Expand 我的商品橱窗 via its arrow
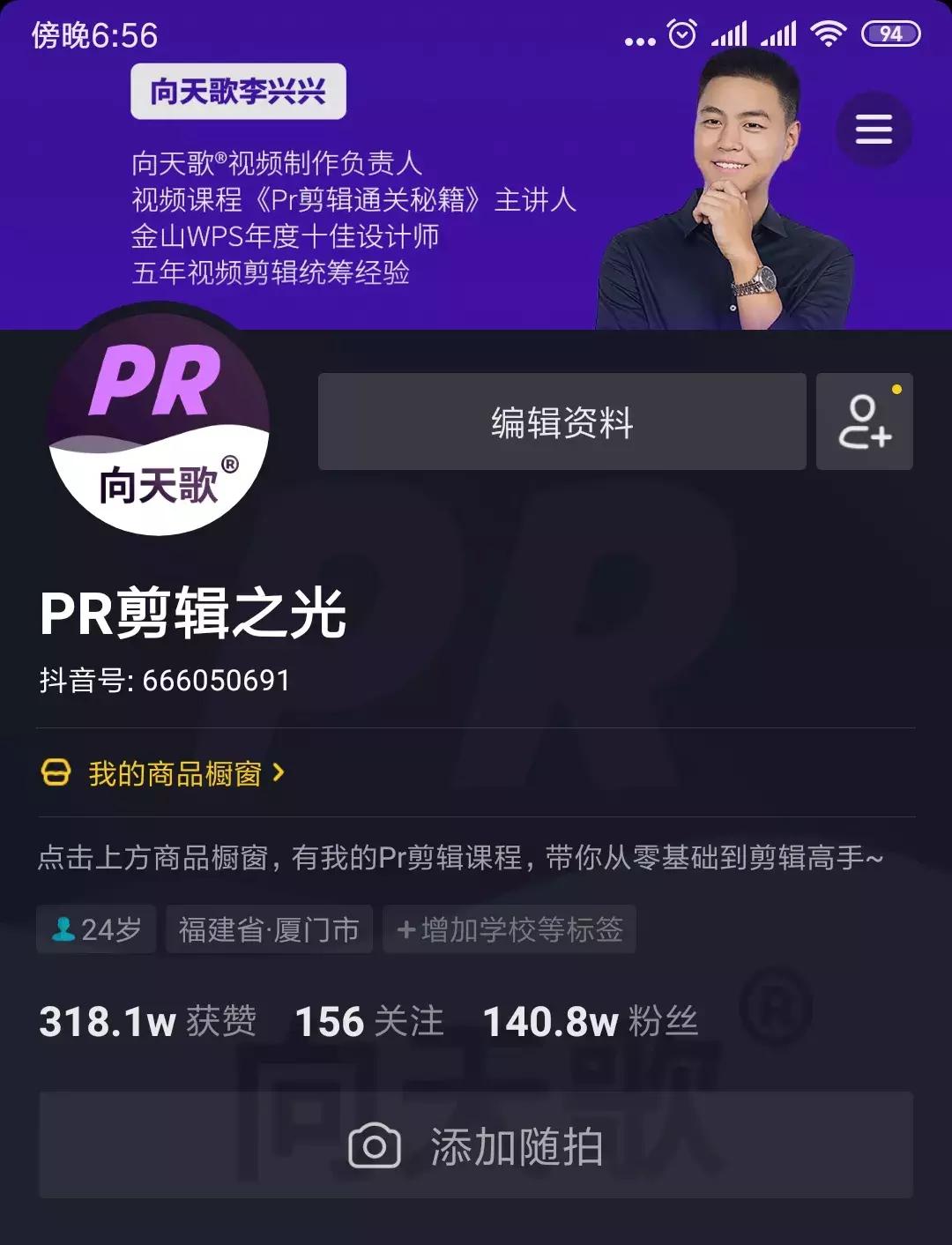 [279, 774]
